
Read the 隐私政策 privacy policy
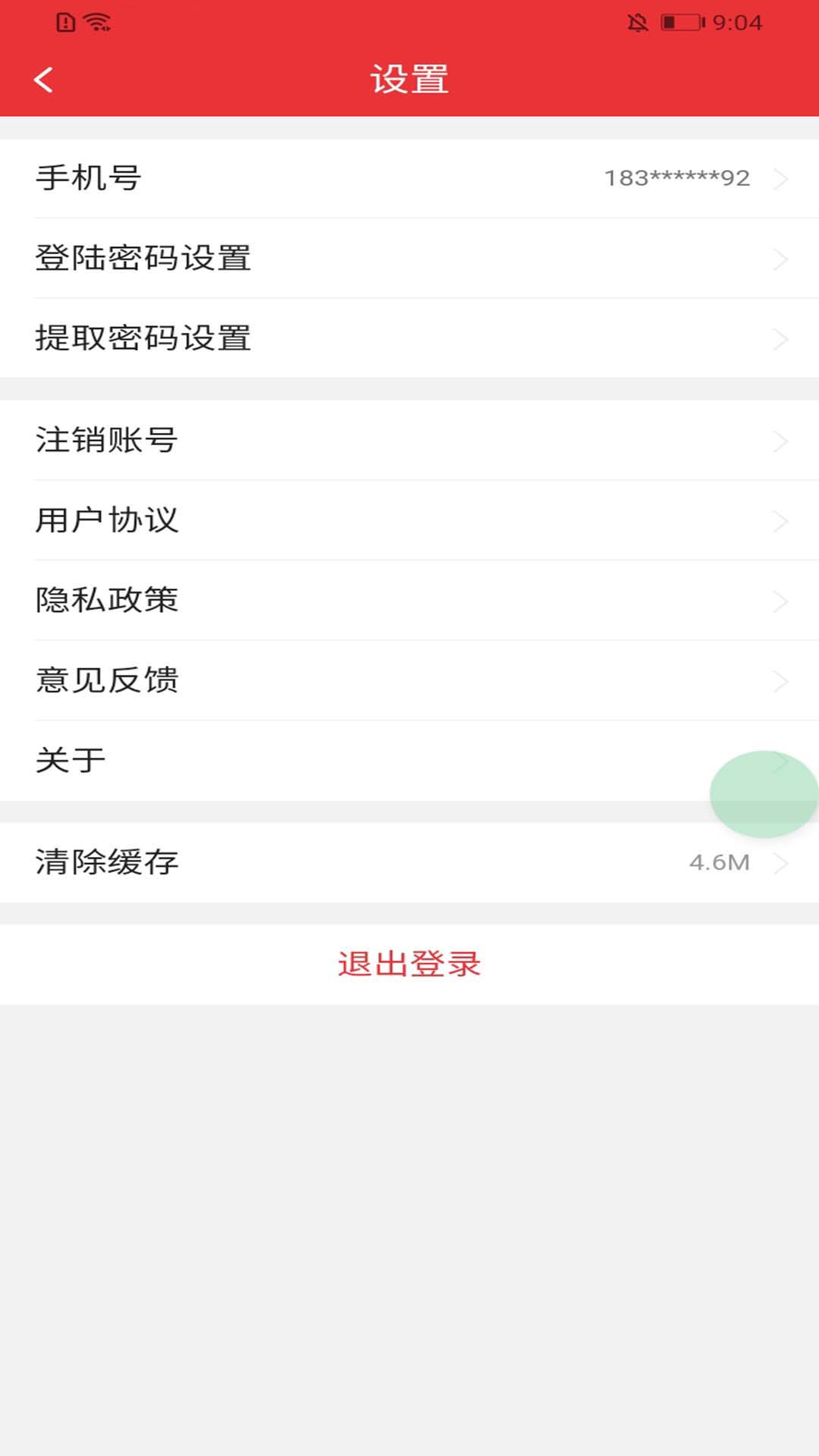[x=409, y=601]
